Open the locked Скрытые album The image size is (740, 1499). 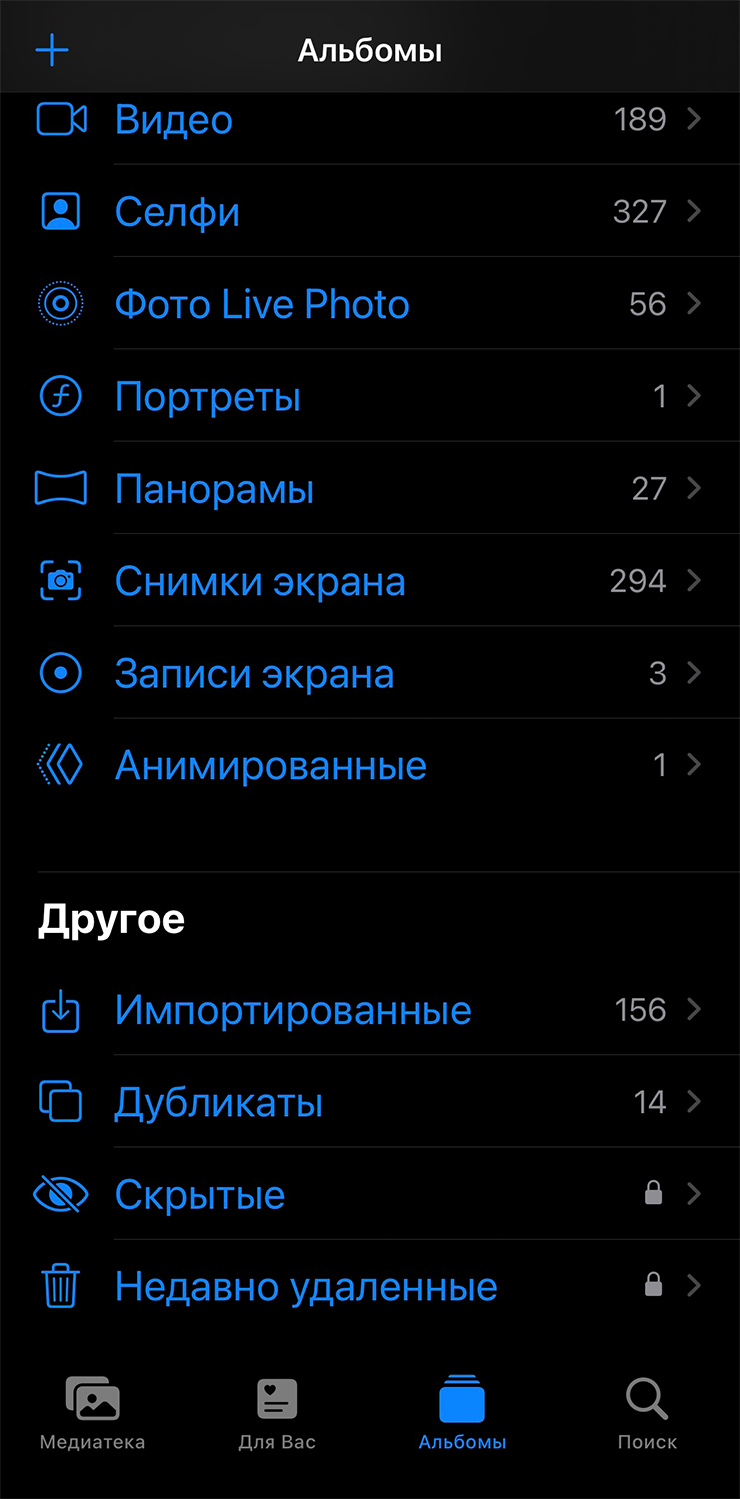click(x=370, y=1194)
